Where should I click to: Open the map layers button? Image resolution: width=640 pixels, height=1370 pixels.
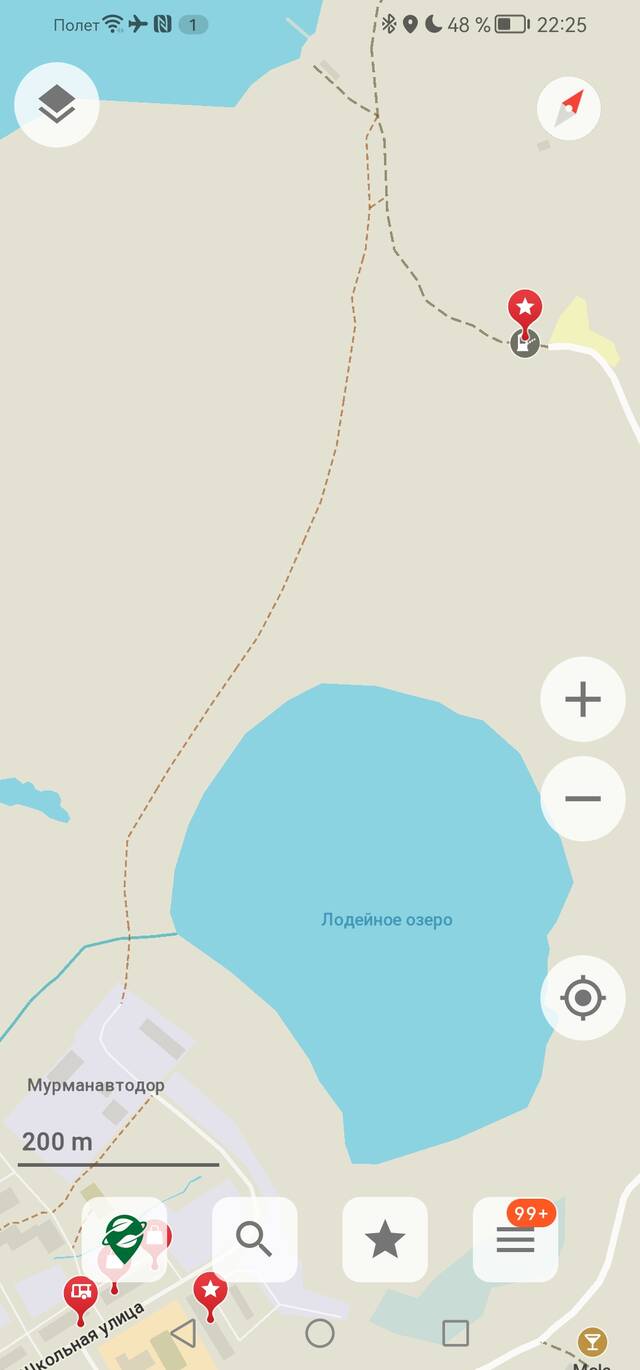57,104
